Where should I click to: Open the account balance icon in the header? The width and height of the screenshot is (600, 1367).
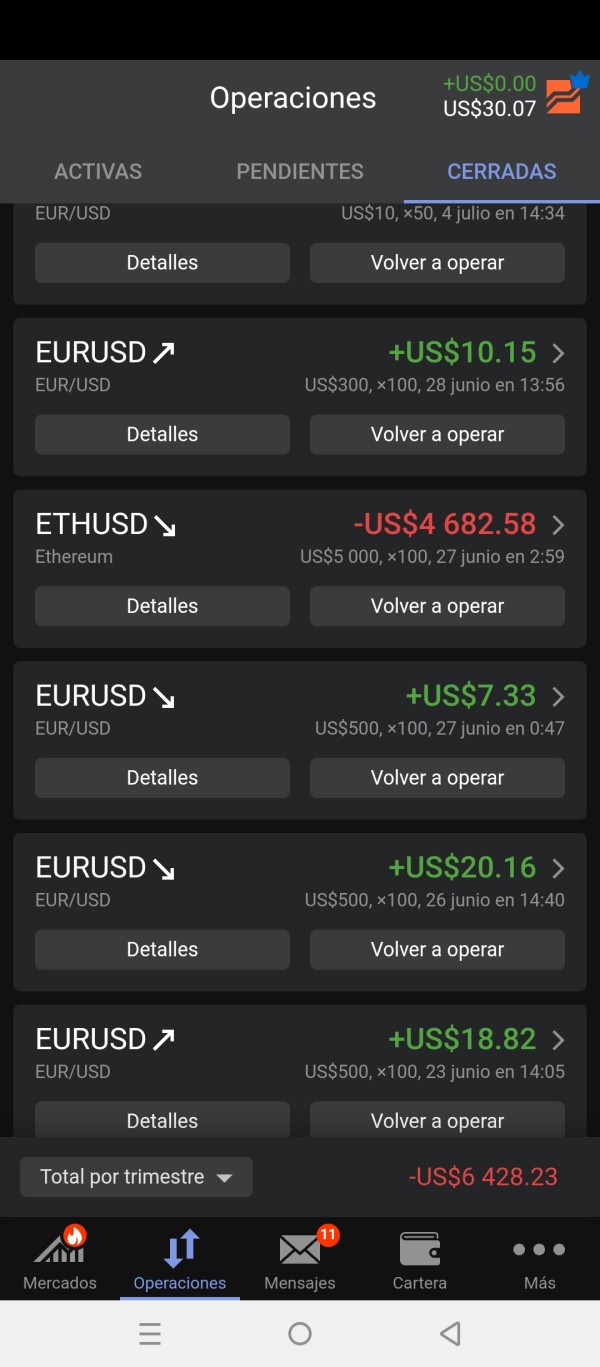(565, 96)
